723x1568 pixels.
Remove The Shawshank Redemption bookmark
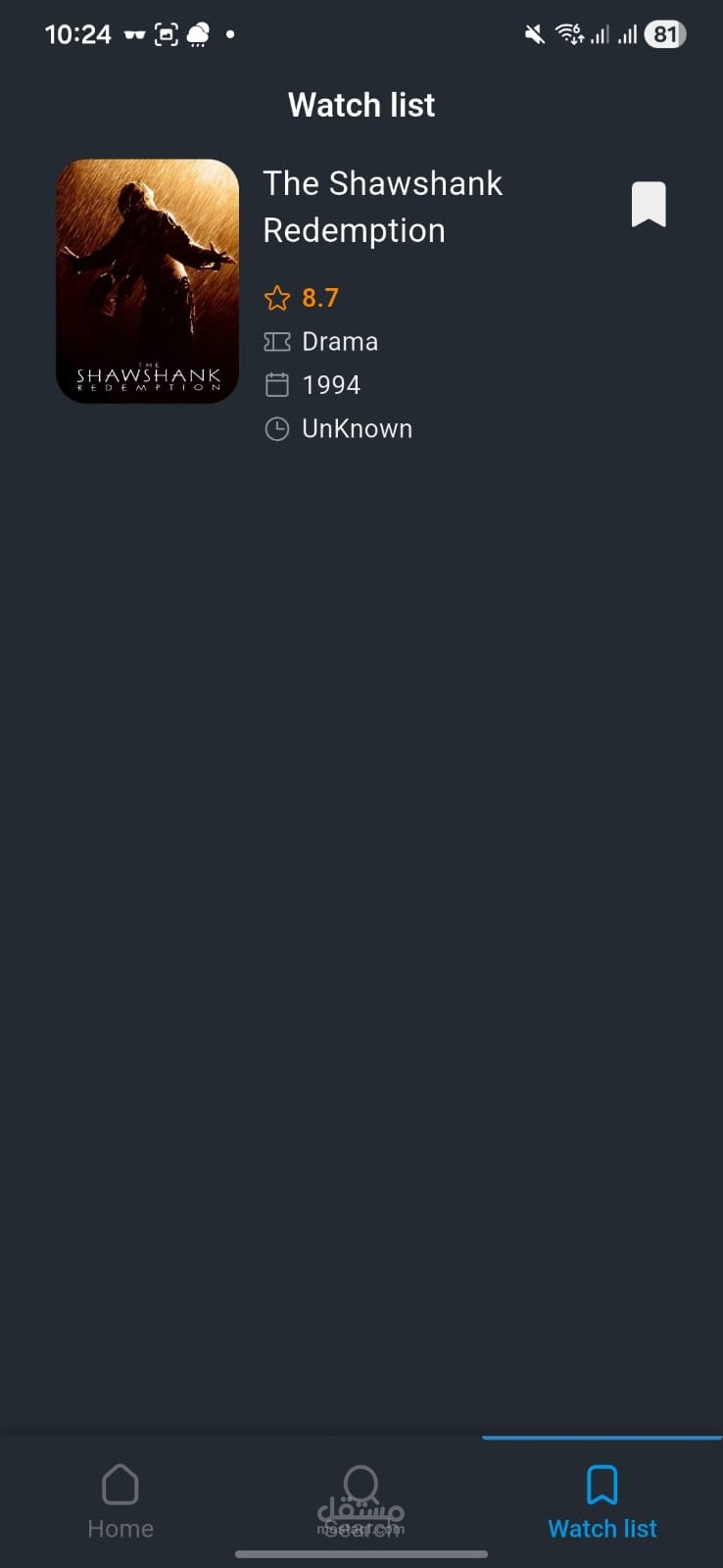(x=649, y=205)
